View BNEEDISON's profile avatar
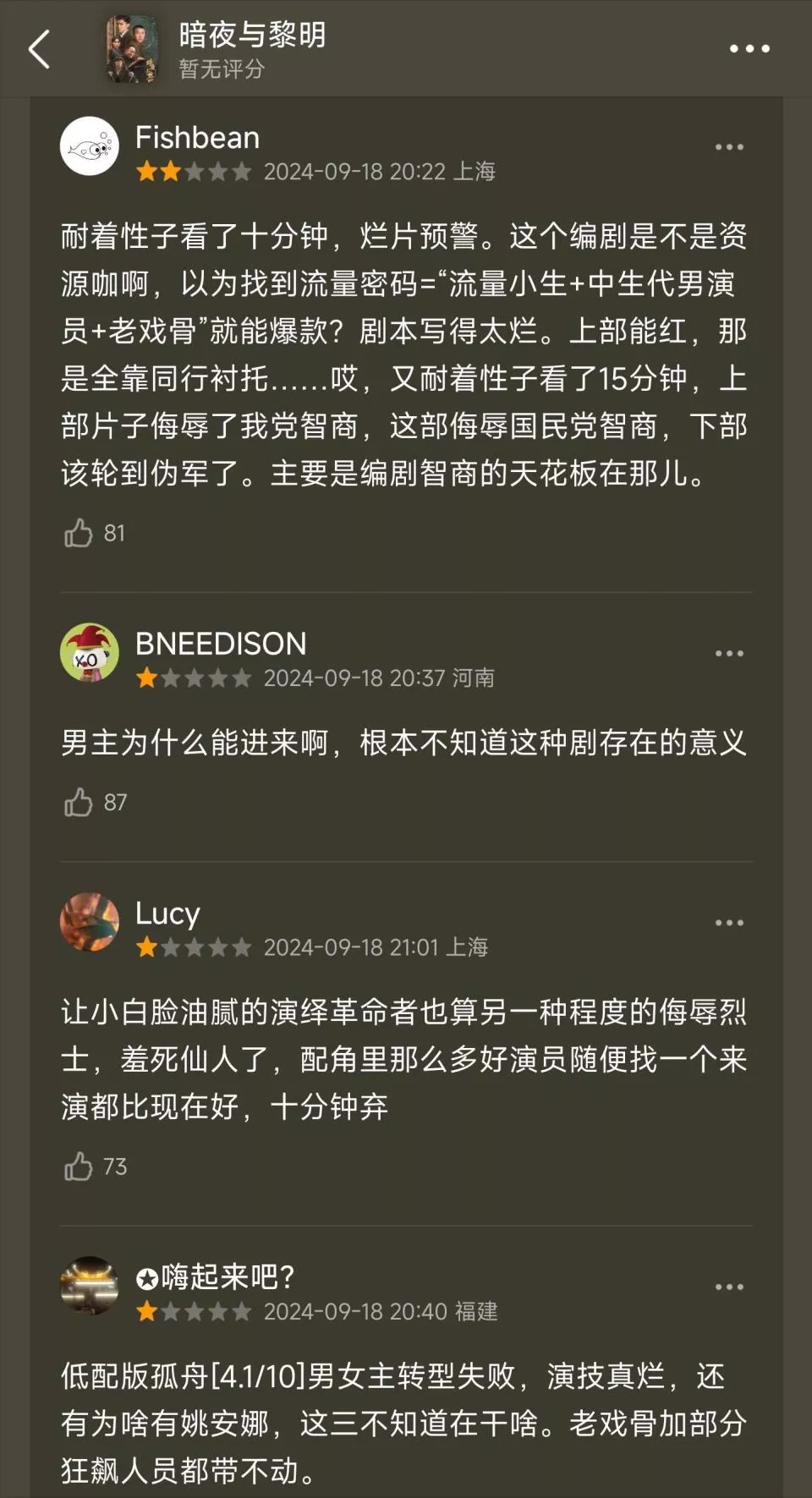Image resolution: width=812 pixels, height=1498 pixels. click(90, 653)
